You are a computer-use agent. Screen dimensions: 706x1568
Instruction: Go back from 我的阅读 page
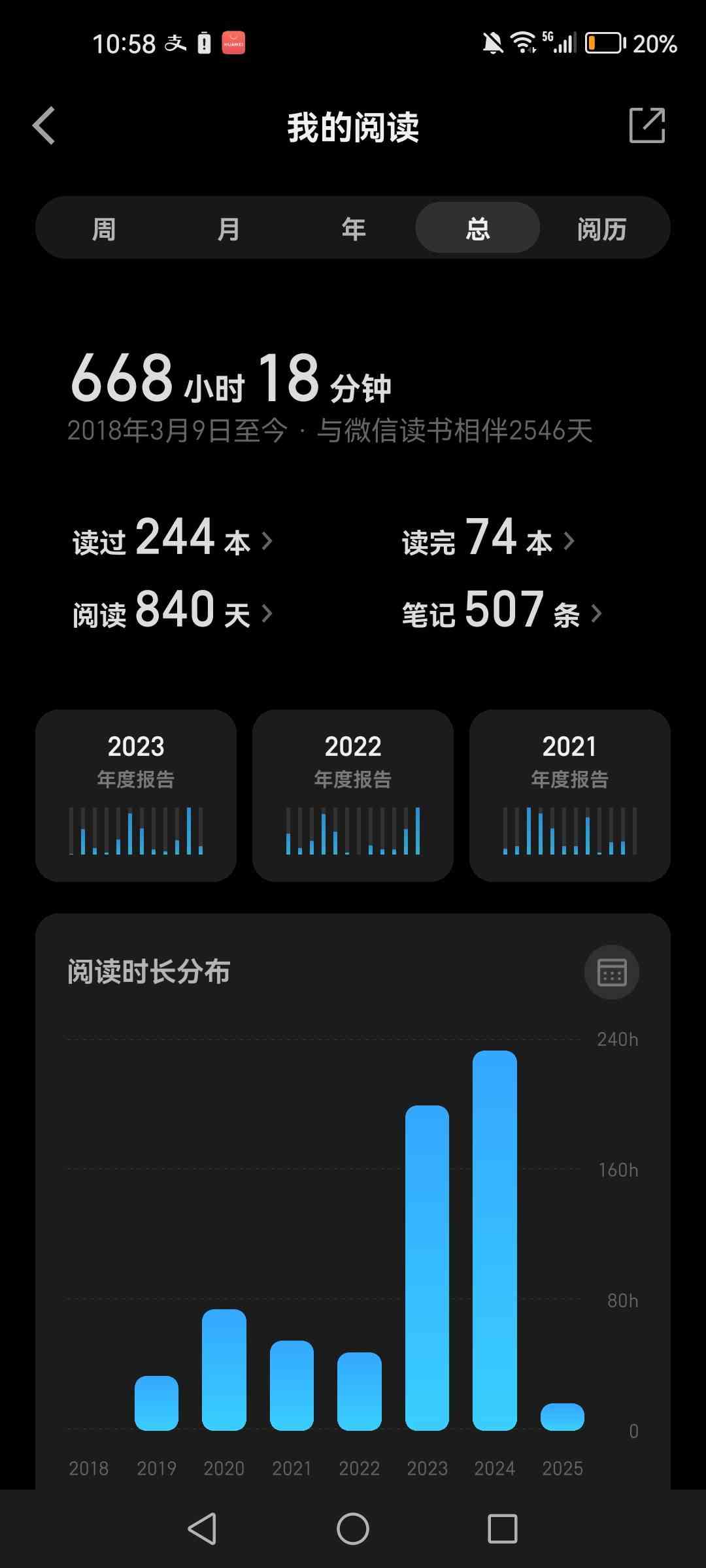44,125
